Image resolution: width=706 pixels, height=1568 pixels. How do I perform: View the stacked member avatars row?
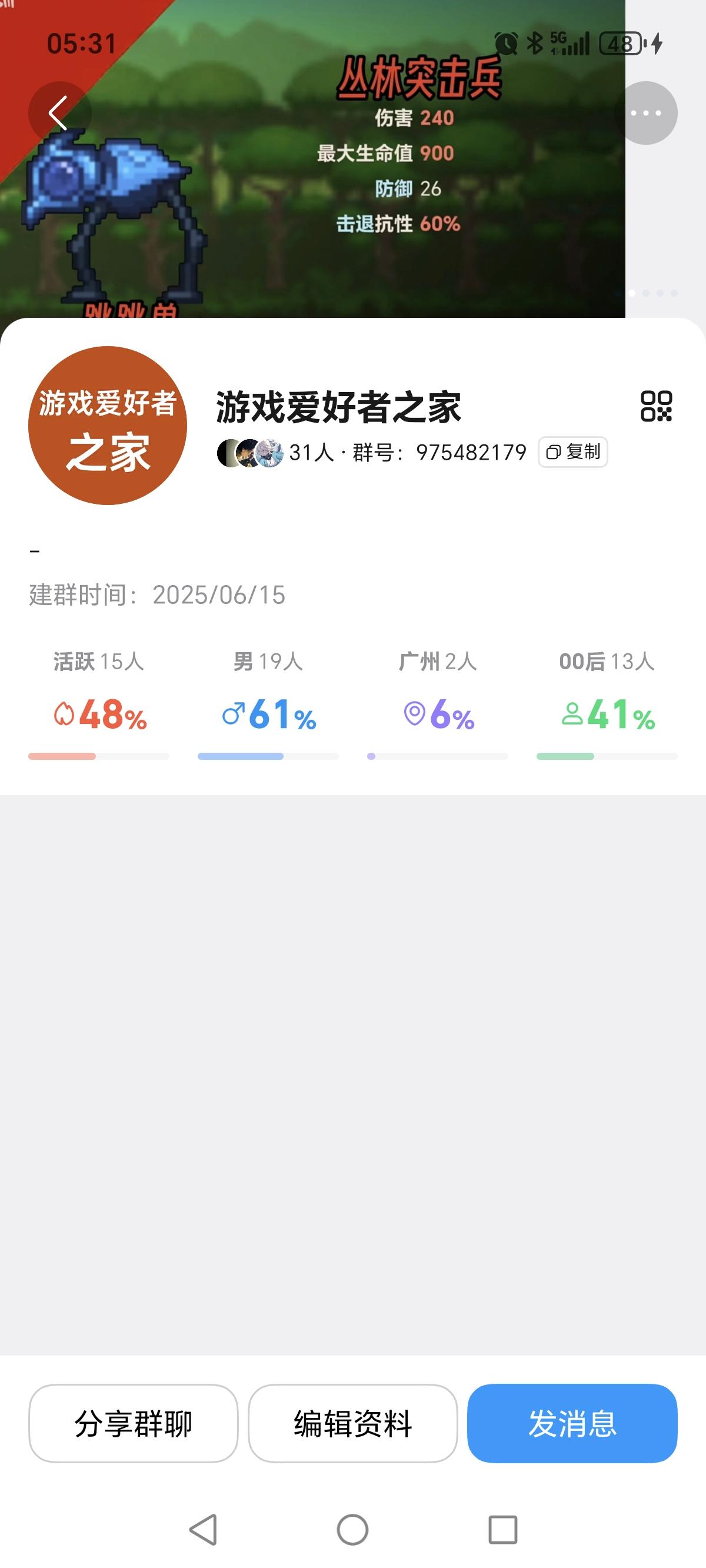coord(249,453)
